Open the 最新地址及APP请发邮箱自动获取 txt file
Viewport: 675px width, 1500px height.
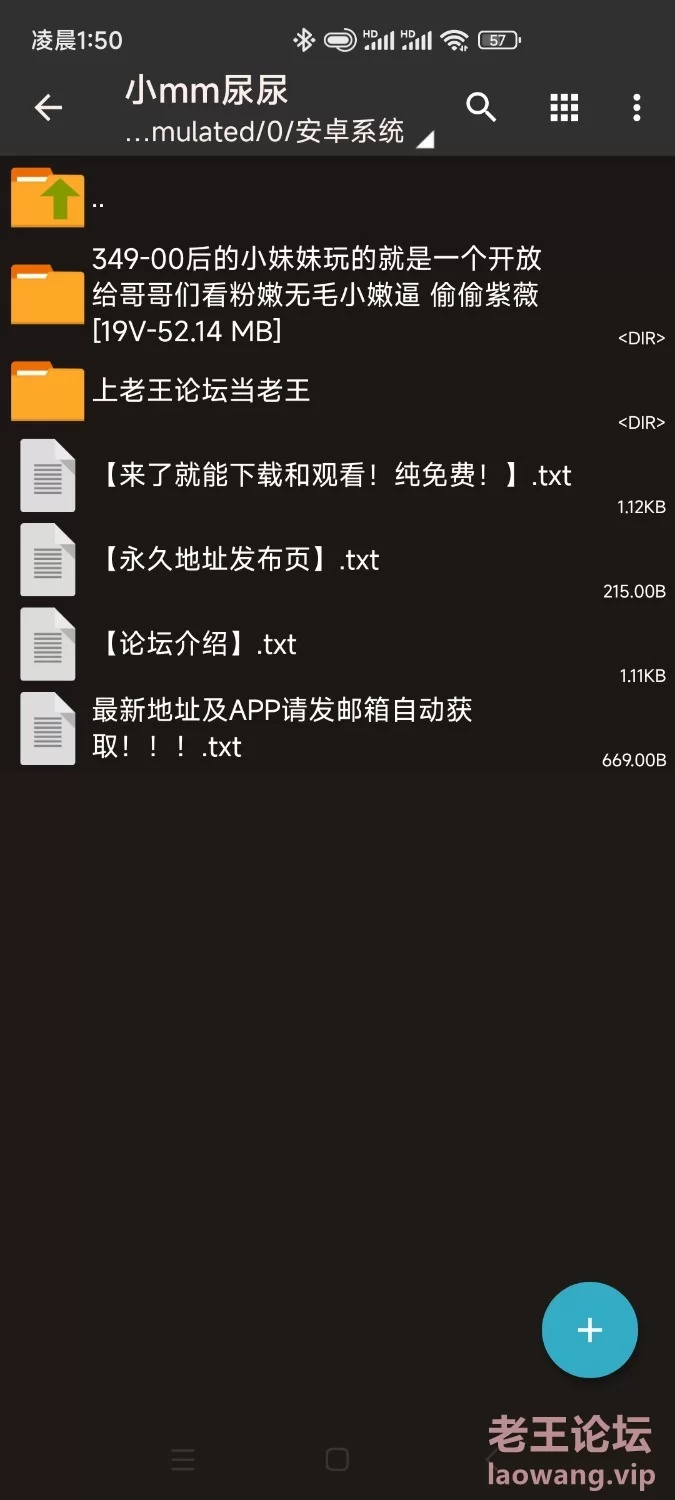[337, 729]
